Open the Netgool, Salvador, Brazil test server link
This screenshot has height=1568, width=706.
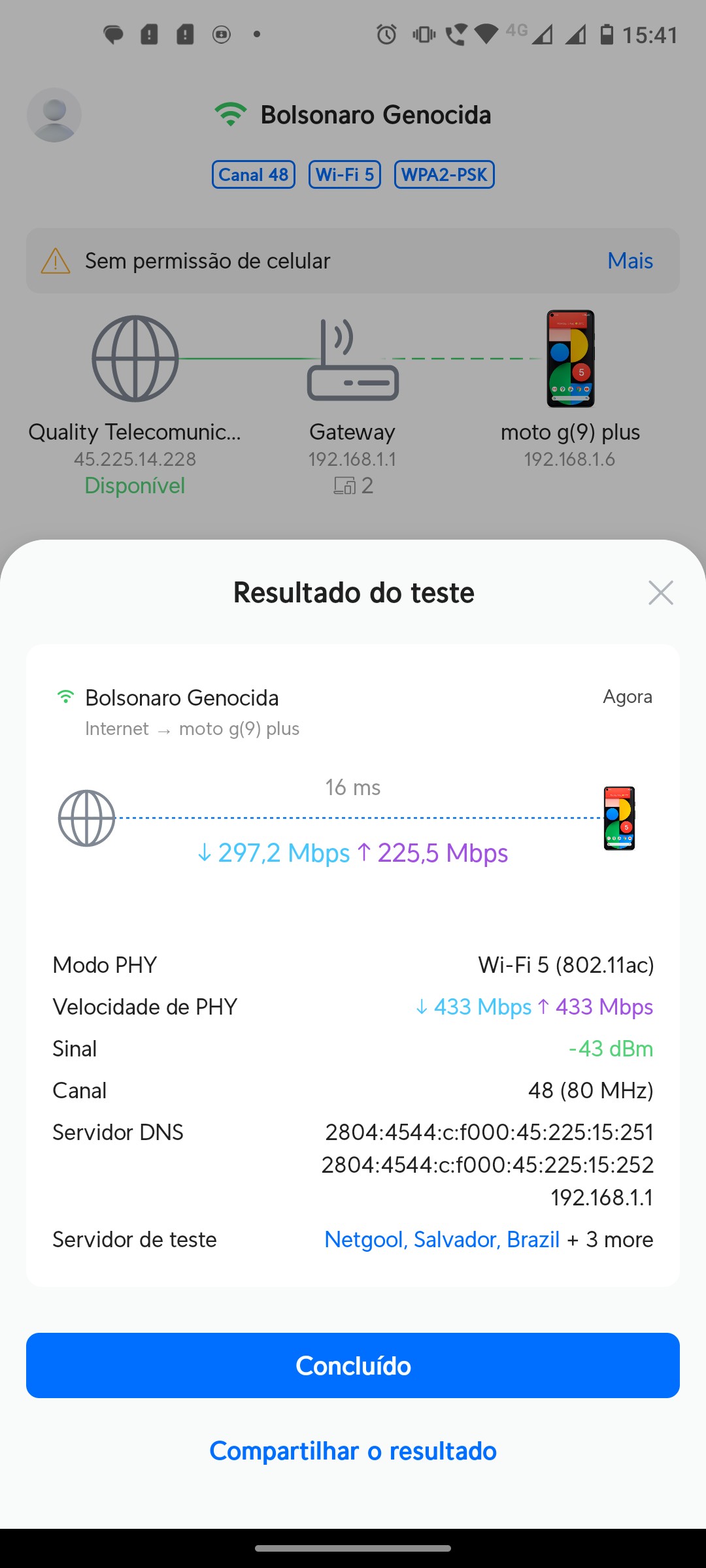coord(442,1239)
